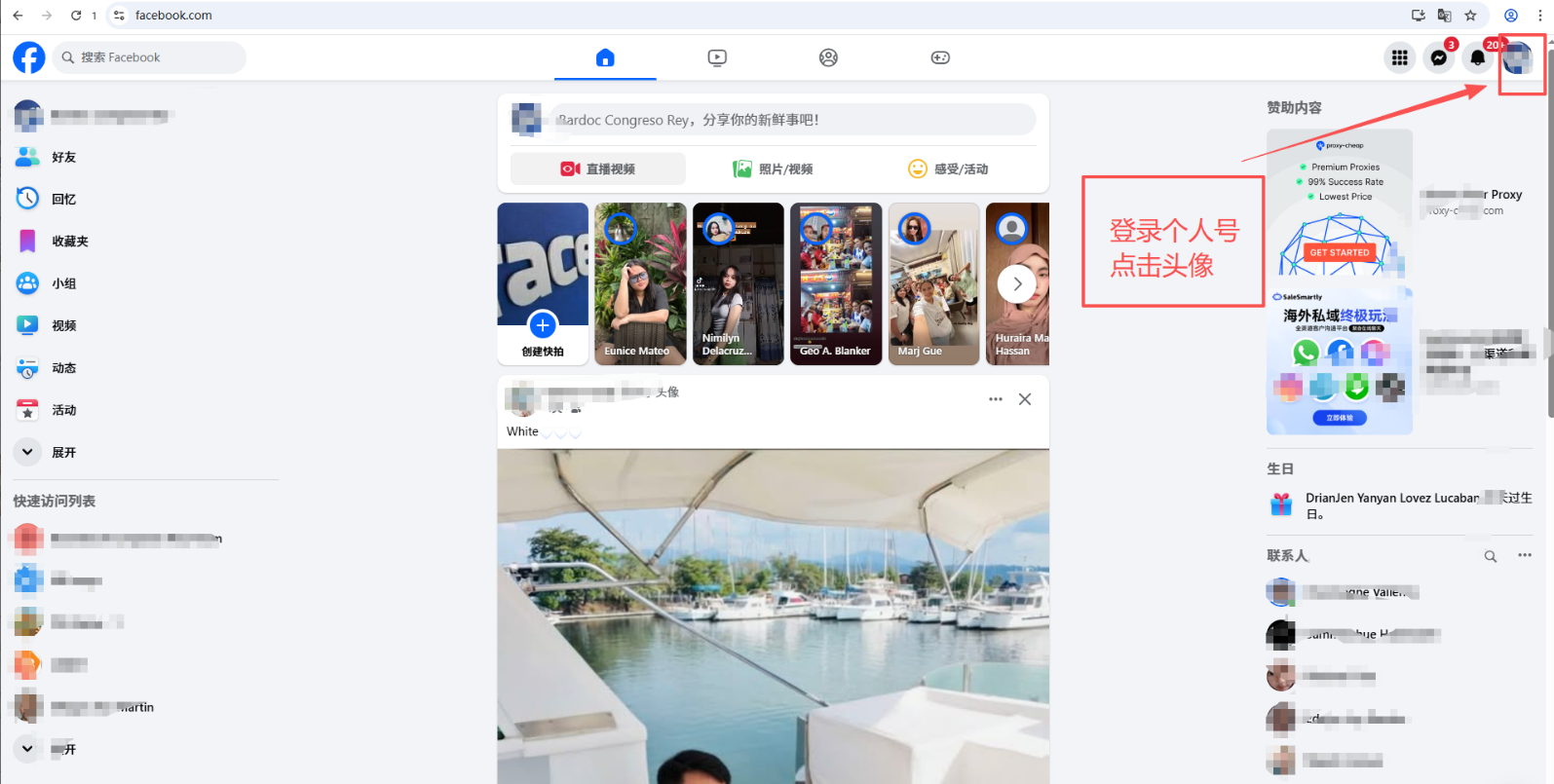This screenshot has height=784, width=1554.
Task: Dismiss the post with the X
Action: tap(1025, 399)
